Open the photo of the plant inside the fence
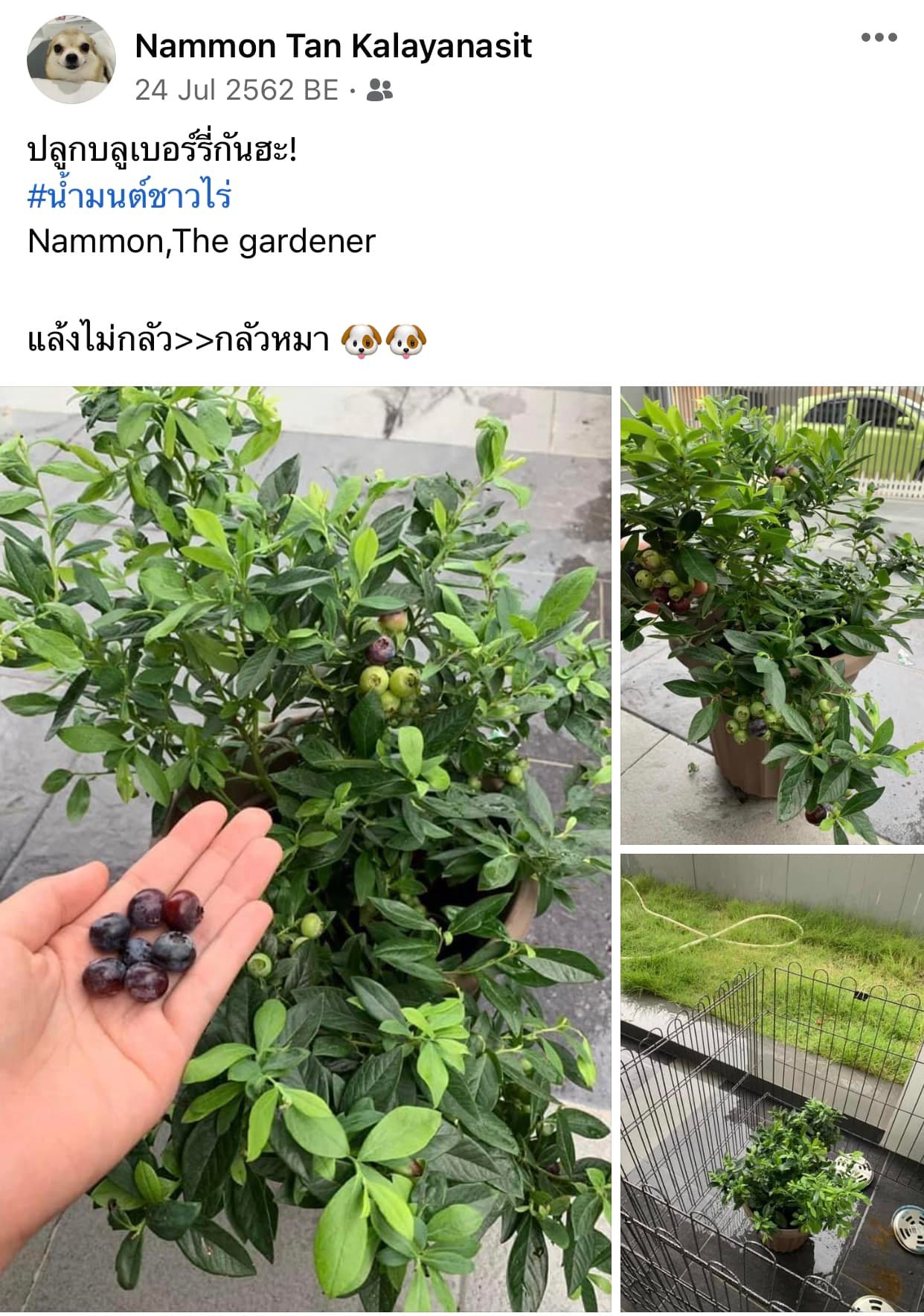 pos(771,1083)
